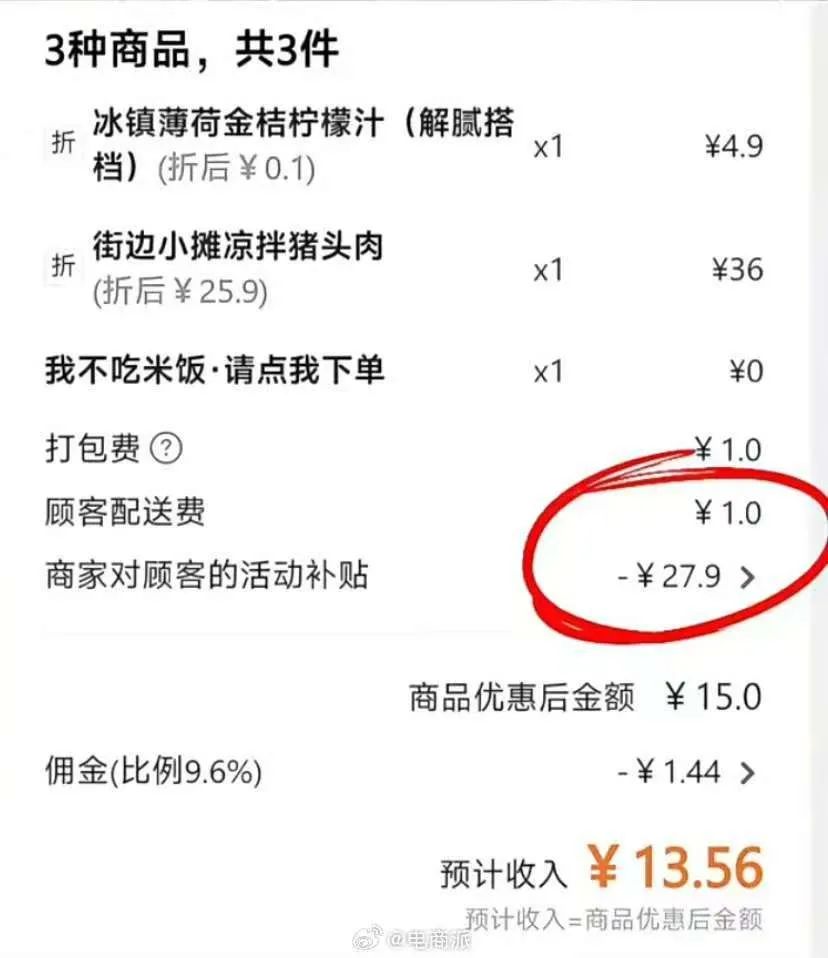The image size is (828, 958).
Task: Click the x1 quantity of the lemon juice
Action: pos(546,146)
